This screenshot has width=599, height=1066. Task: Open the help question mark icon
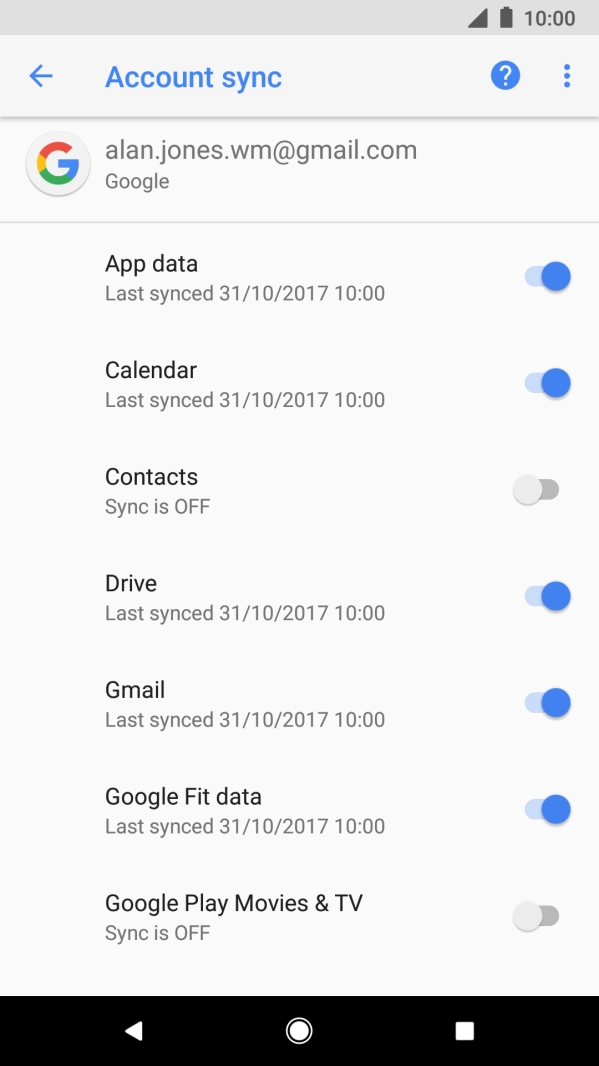point(505,76)
